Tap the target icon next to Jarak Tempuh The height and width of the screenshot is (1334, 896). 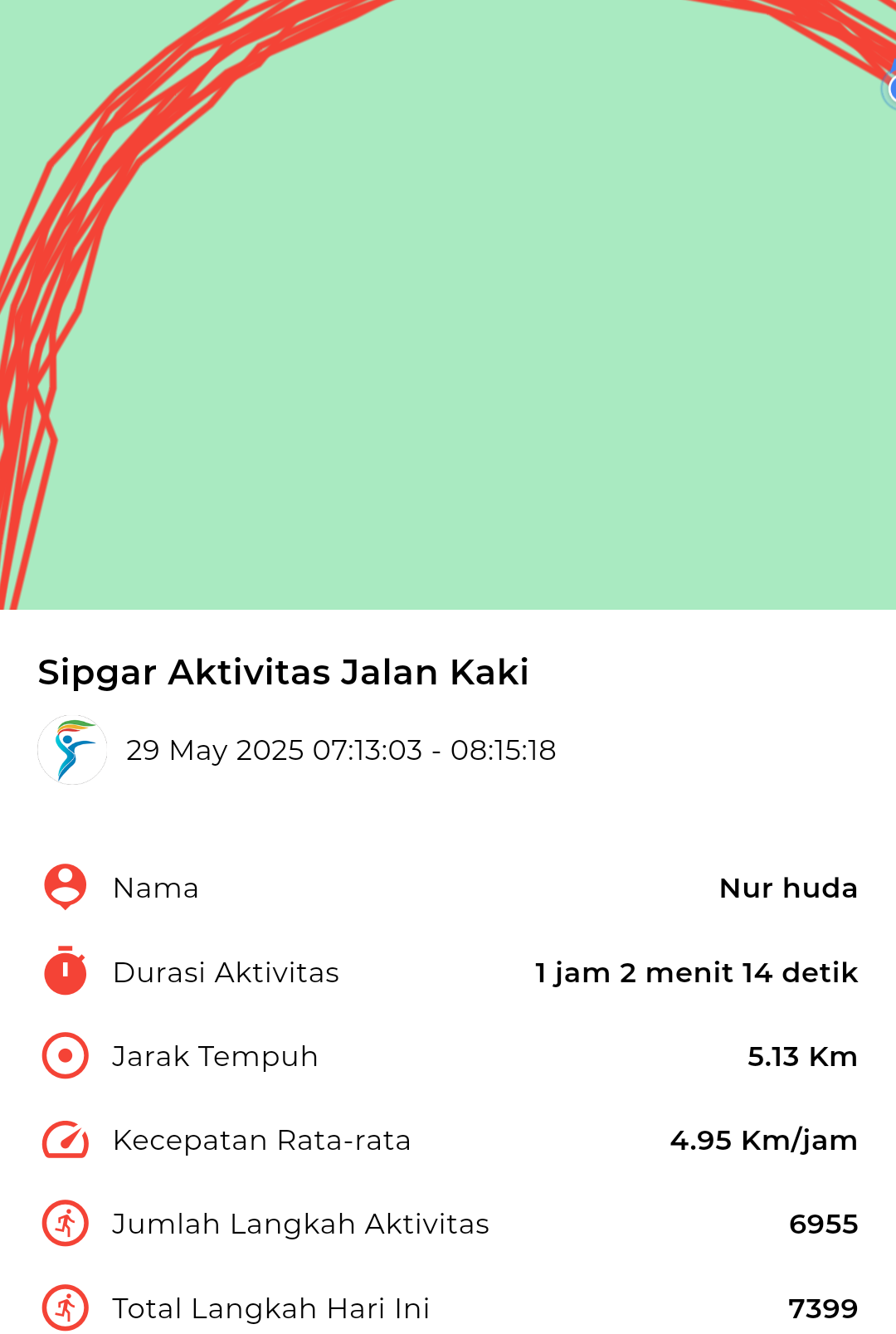[x=64, y=1056]
